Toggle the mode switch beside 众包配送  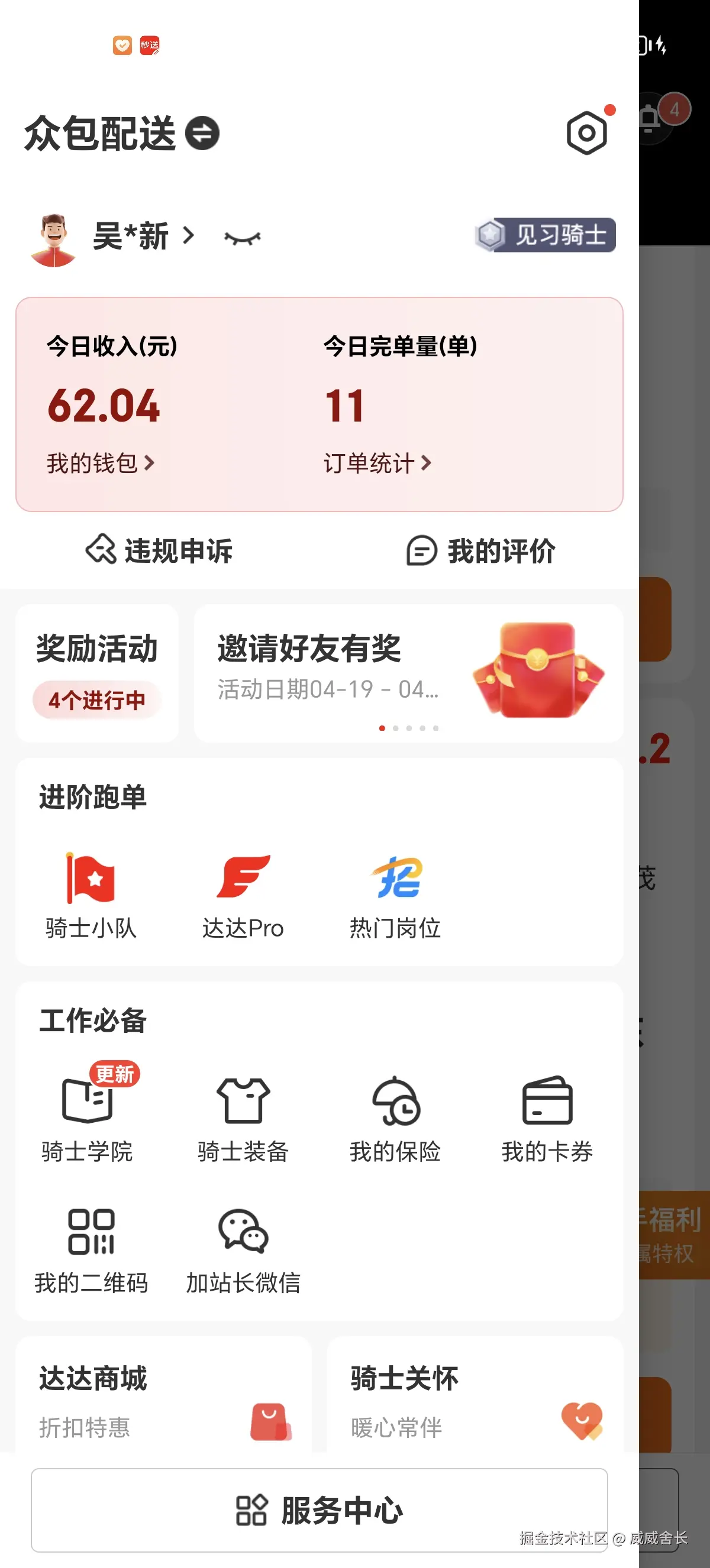(202, 134)
